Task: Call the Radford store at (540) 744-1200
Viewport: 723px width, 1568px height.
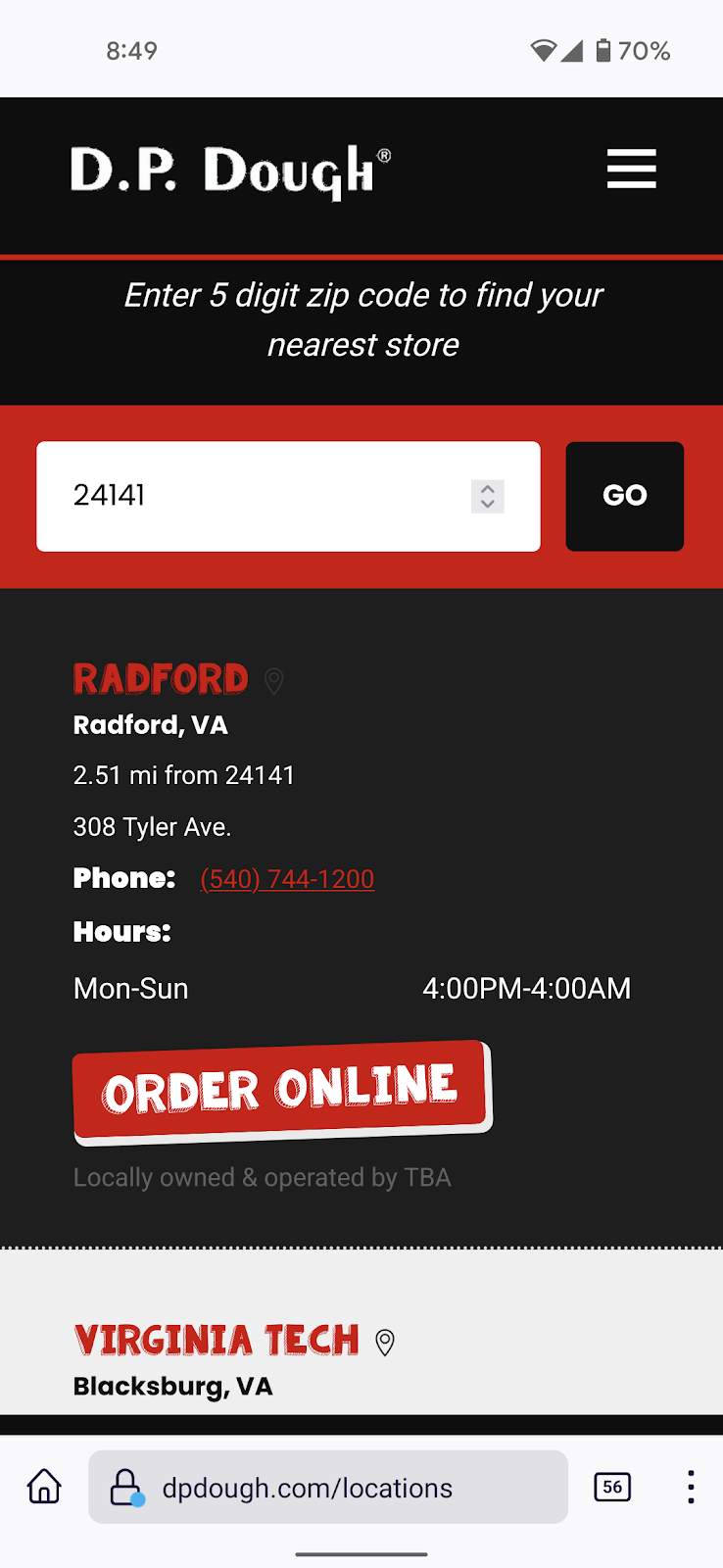Action: click(x=287, y=879)
